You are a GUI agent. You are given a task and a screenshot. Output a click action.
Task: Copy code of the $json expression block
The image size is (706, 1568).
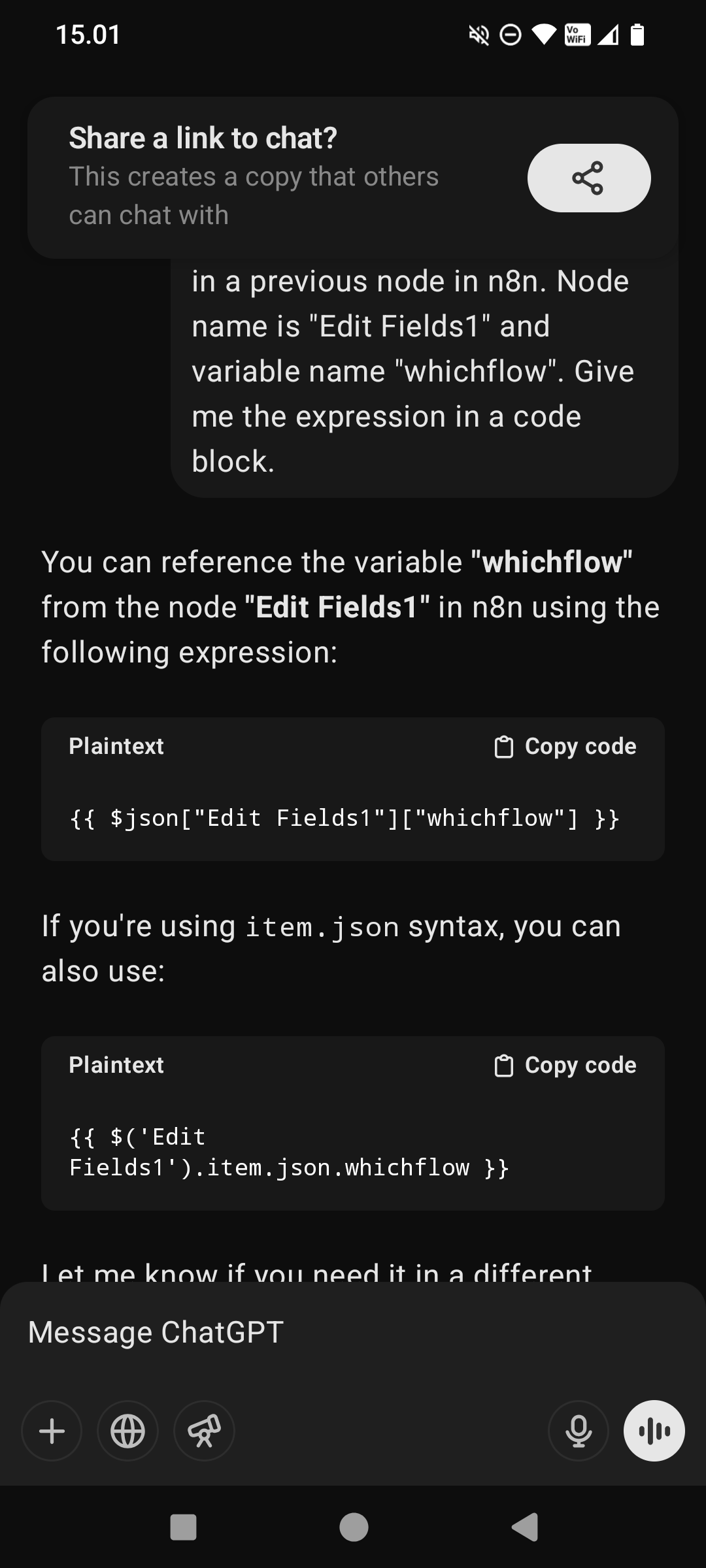click(565, 746)
